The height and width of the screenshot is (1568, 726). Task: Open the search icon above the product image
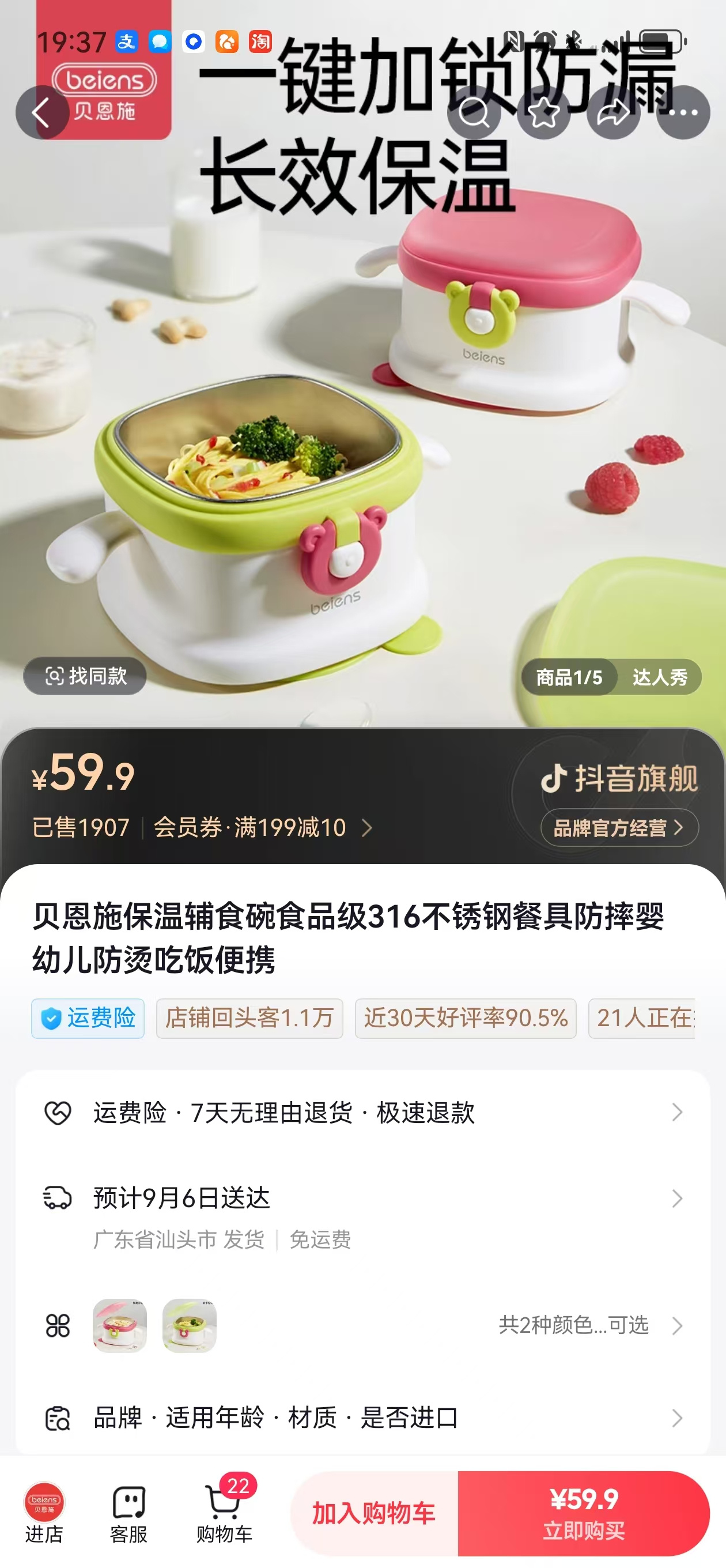pyautogui.click(x=474, y=112)
